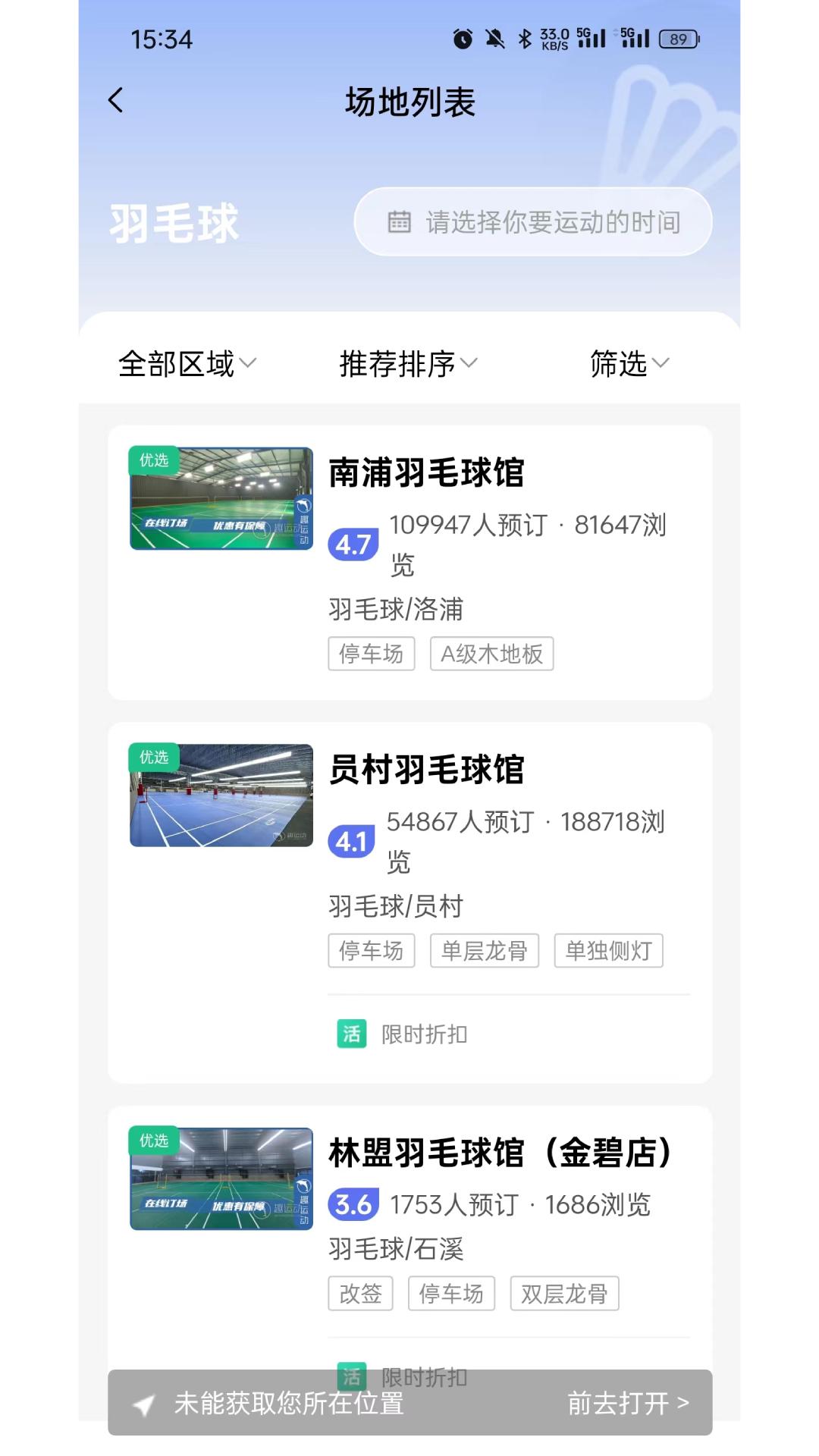The height and width of the screenshot is (1456, 819).
Task: Tap the green 活 activity icon on 员村羽毛球馆
Action: tap(350, 1034)
